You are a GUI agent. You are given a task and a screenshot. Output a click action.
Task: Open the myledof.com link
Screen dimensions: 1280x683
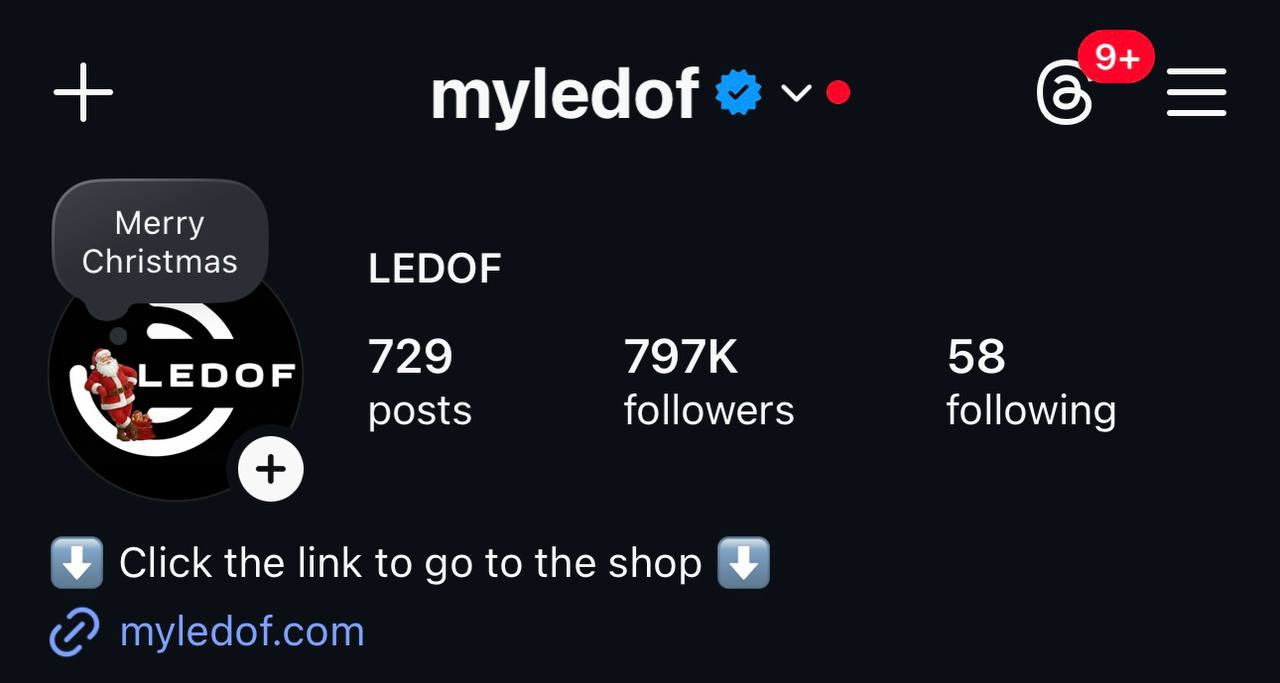point(241,632)
